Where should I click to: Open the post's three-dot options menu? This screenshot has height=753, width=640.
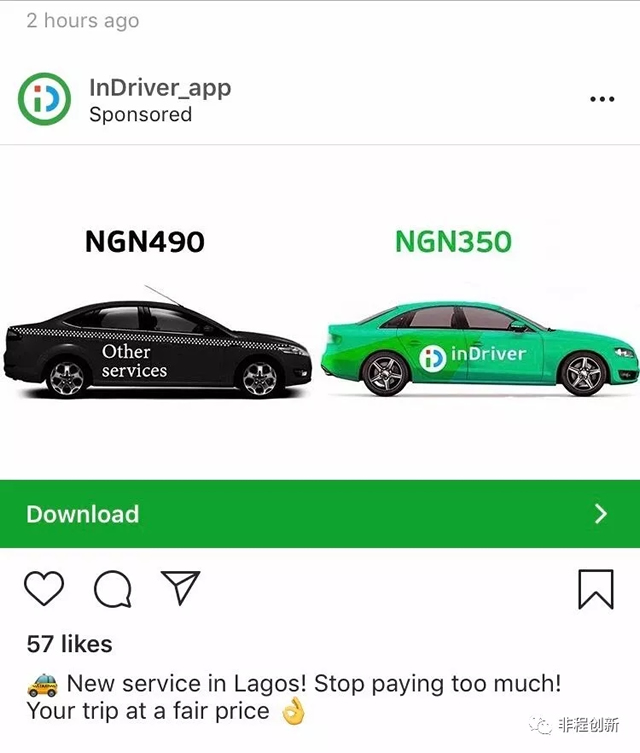602,99
